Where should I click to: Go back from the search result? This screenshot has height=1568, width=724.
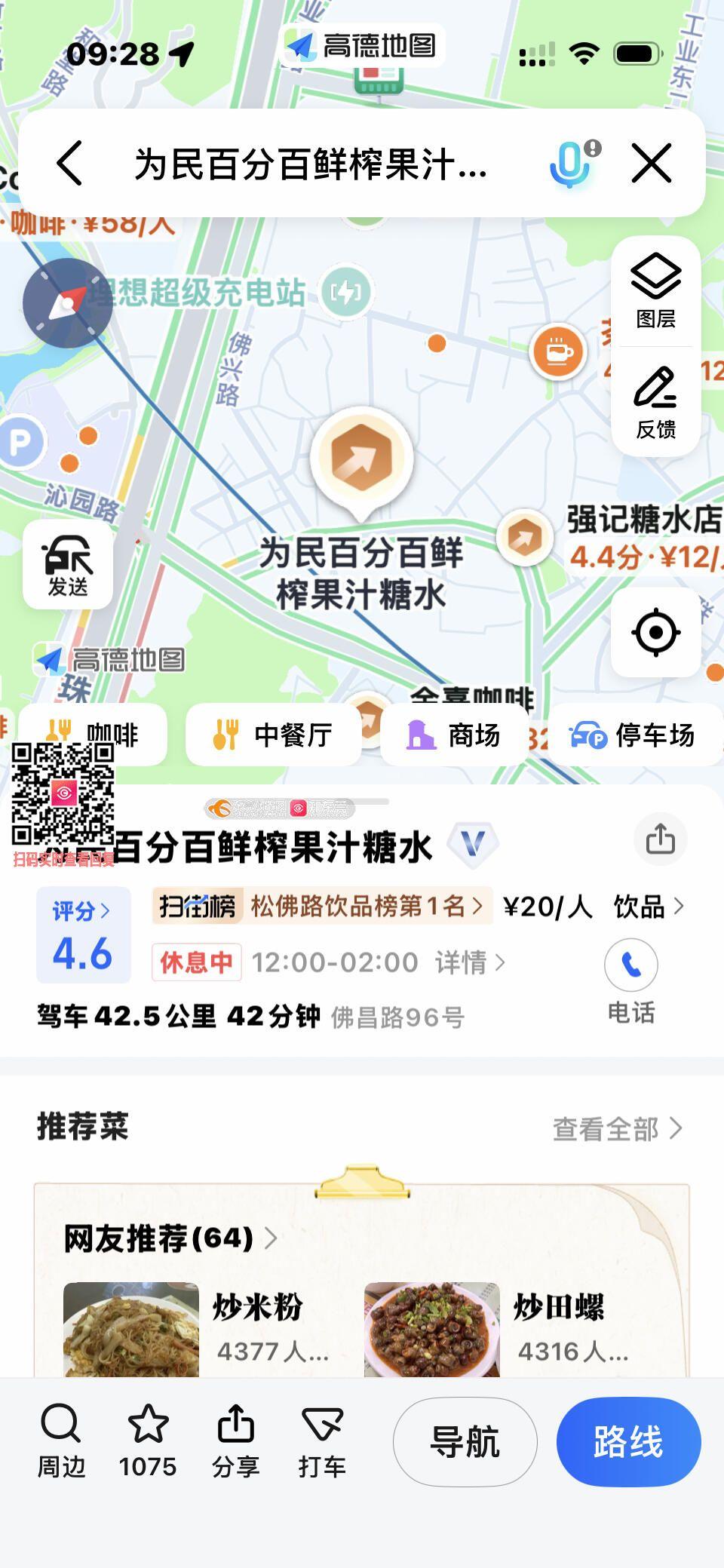tap(69, 163)
